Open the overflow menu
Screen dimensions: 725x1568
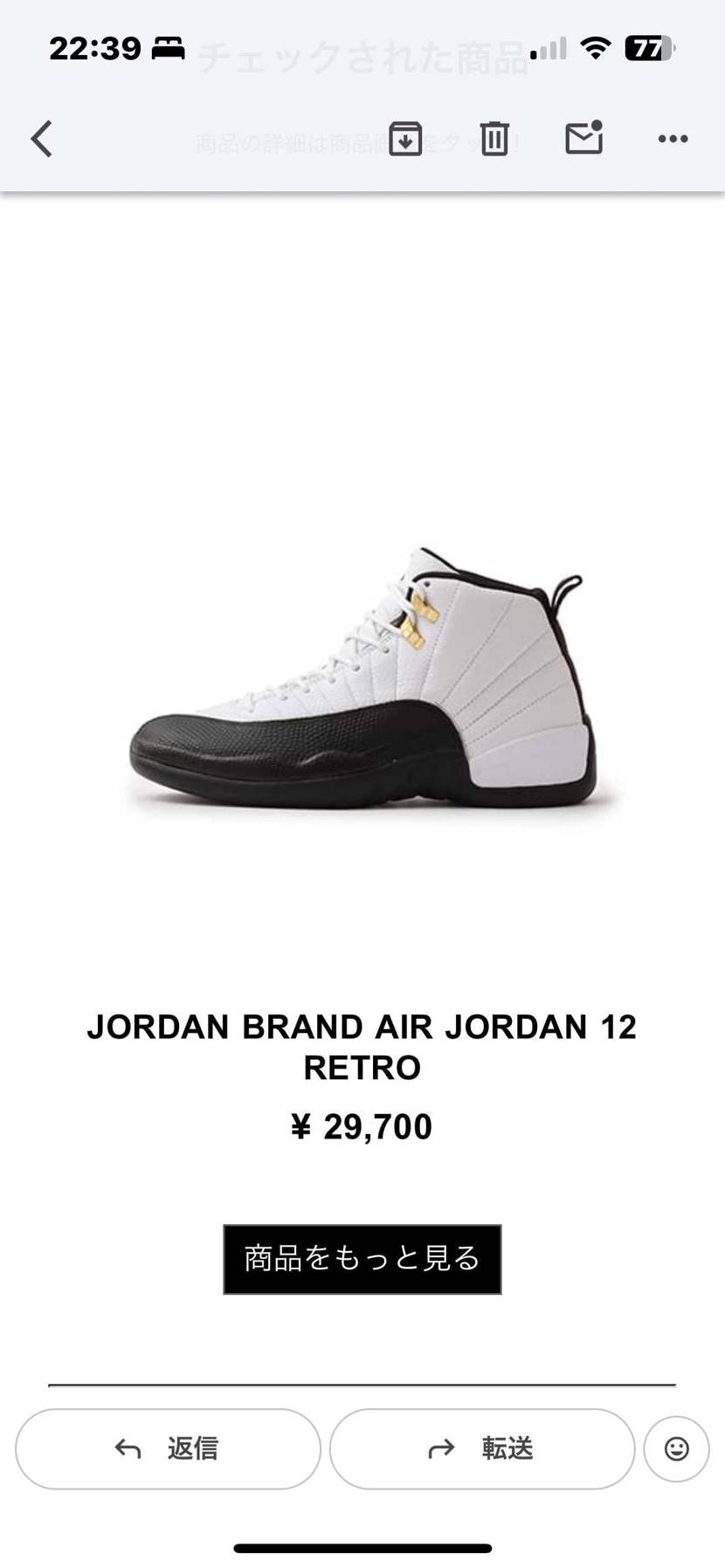tap(673, 139)
